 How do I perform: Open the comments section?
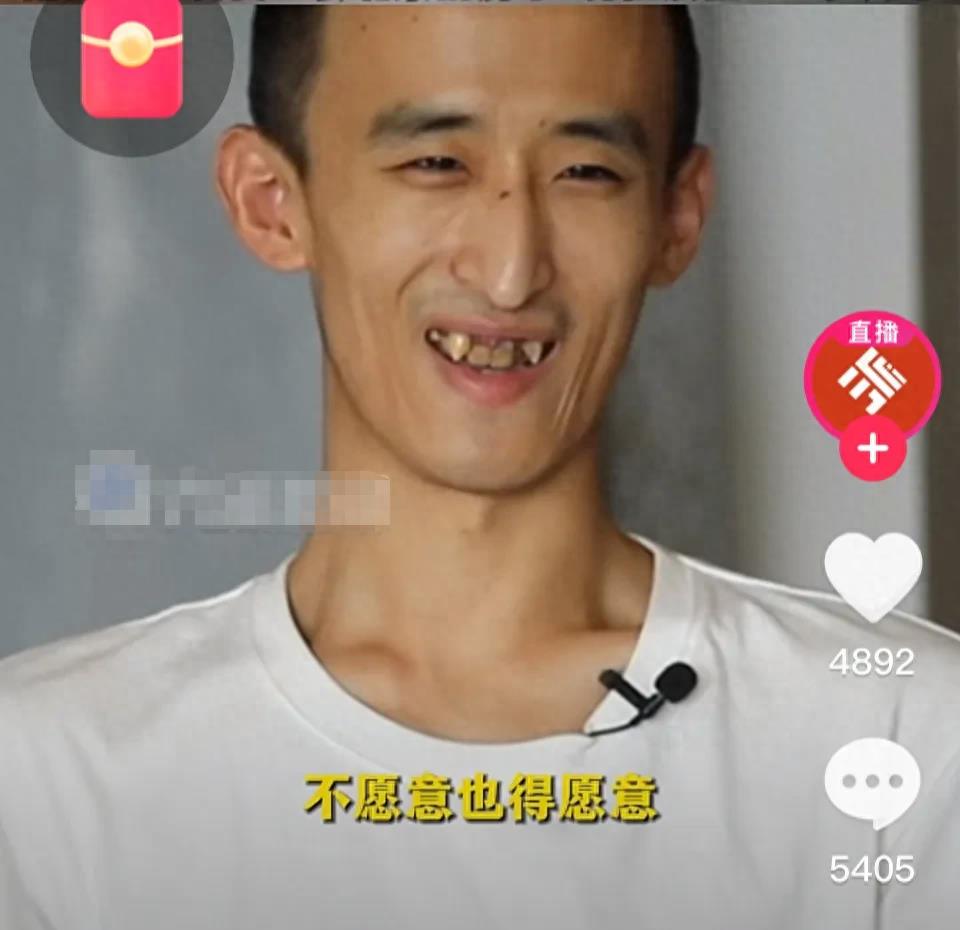872,783
